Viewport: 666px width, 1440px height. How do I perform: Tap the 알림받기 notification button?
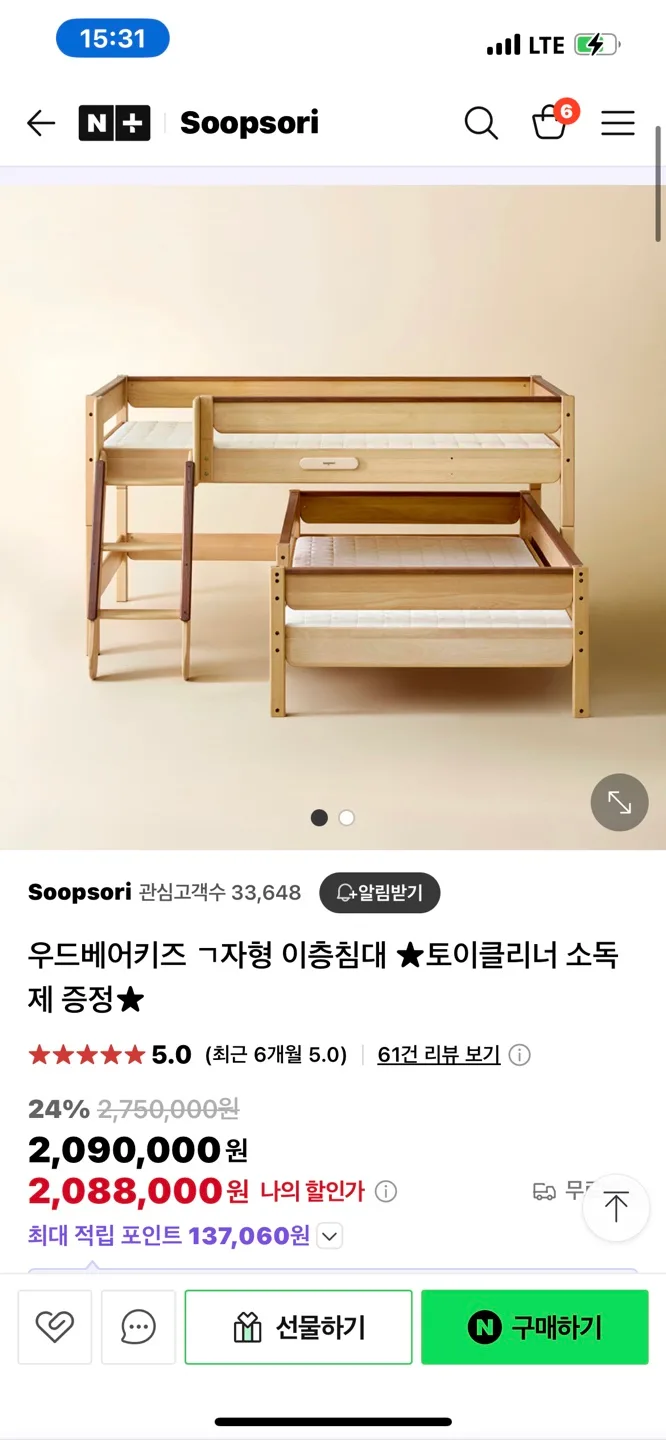coord(380,892)
